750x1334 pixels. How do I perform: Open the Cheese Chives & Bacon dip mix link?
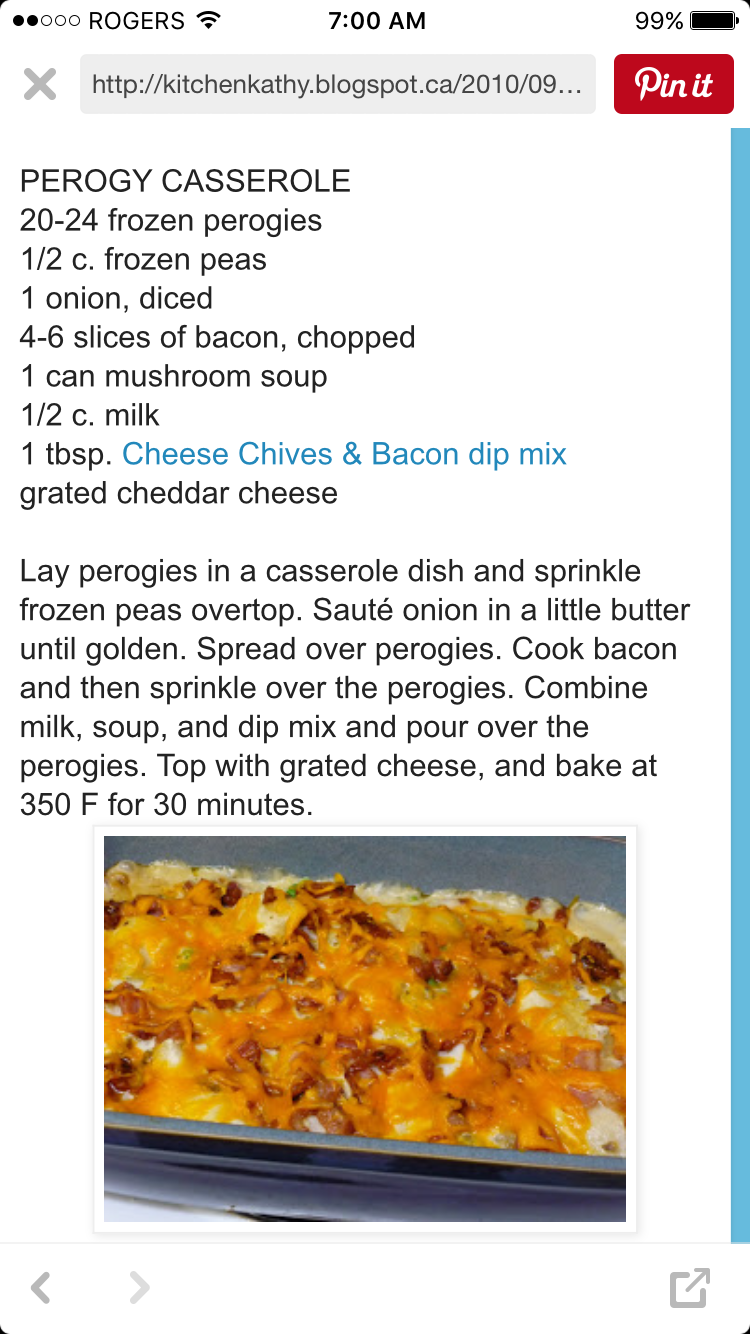pyautogui.click(x=344, y=454)
